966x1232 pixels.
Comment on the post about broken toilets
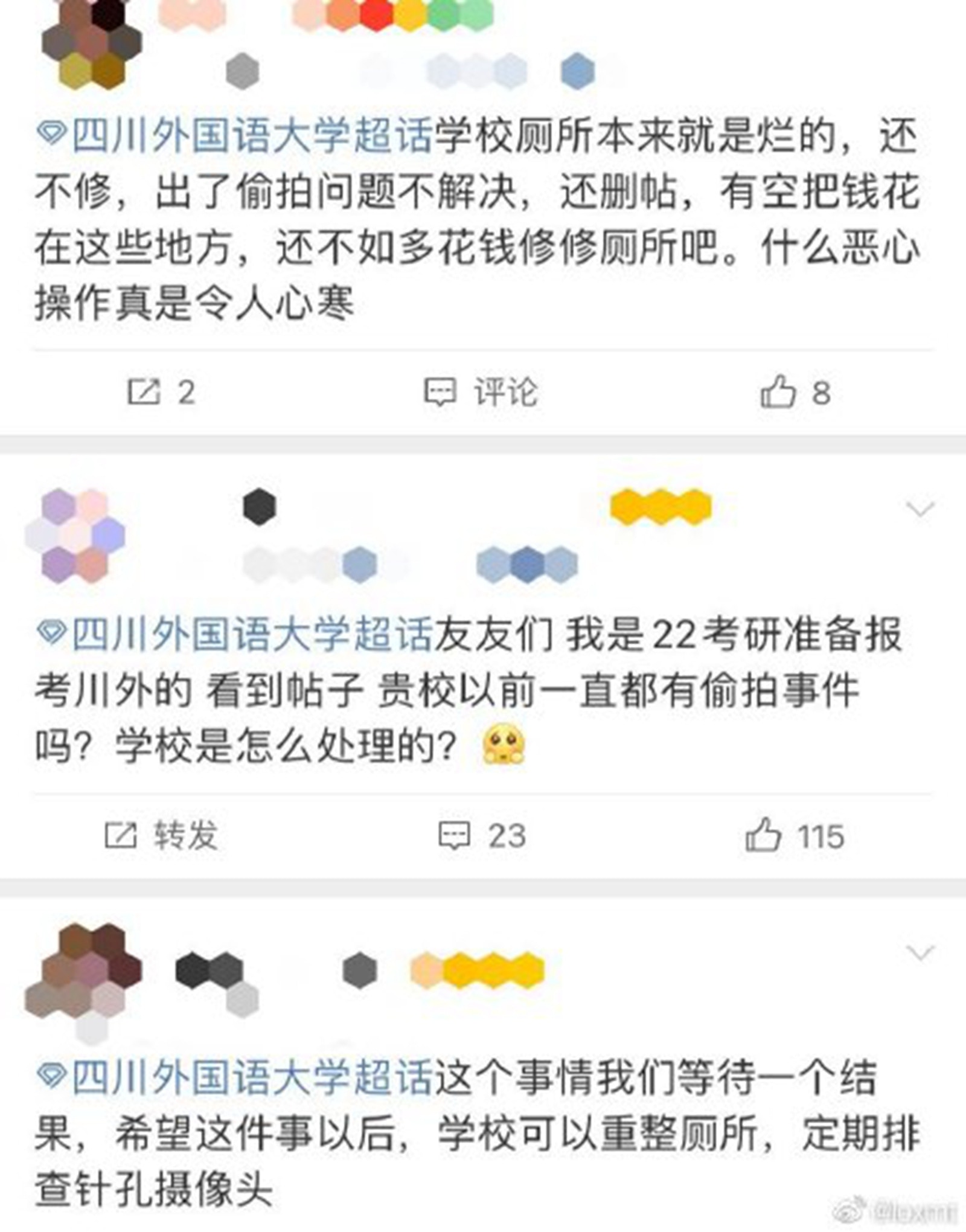click(x=481, y=393)
